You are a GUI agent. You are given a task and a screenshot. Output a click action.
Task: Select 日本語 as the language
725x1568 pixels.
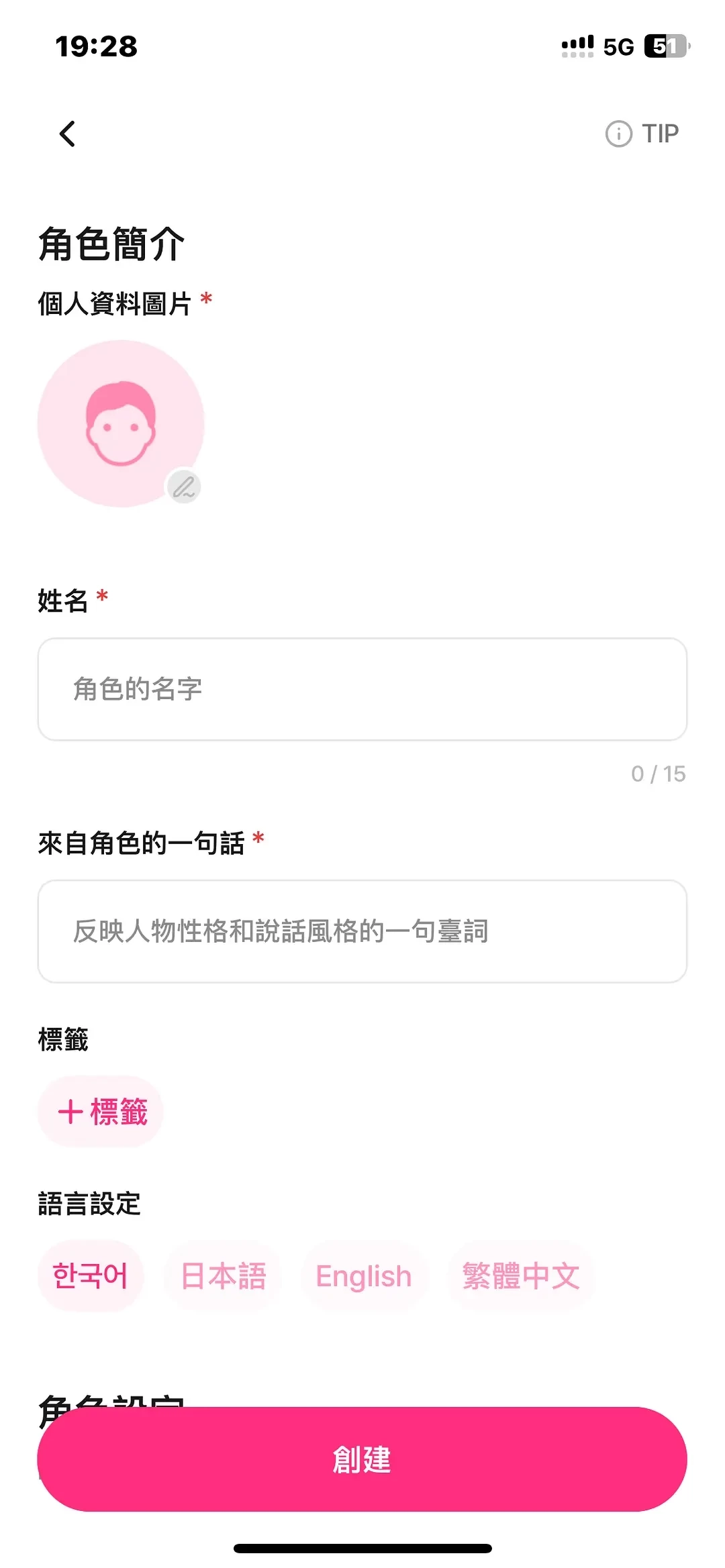click(x=222, y=1275)
